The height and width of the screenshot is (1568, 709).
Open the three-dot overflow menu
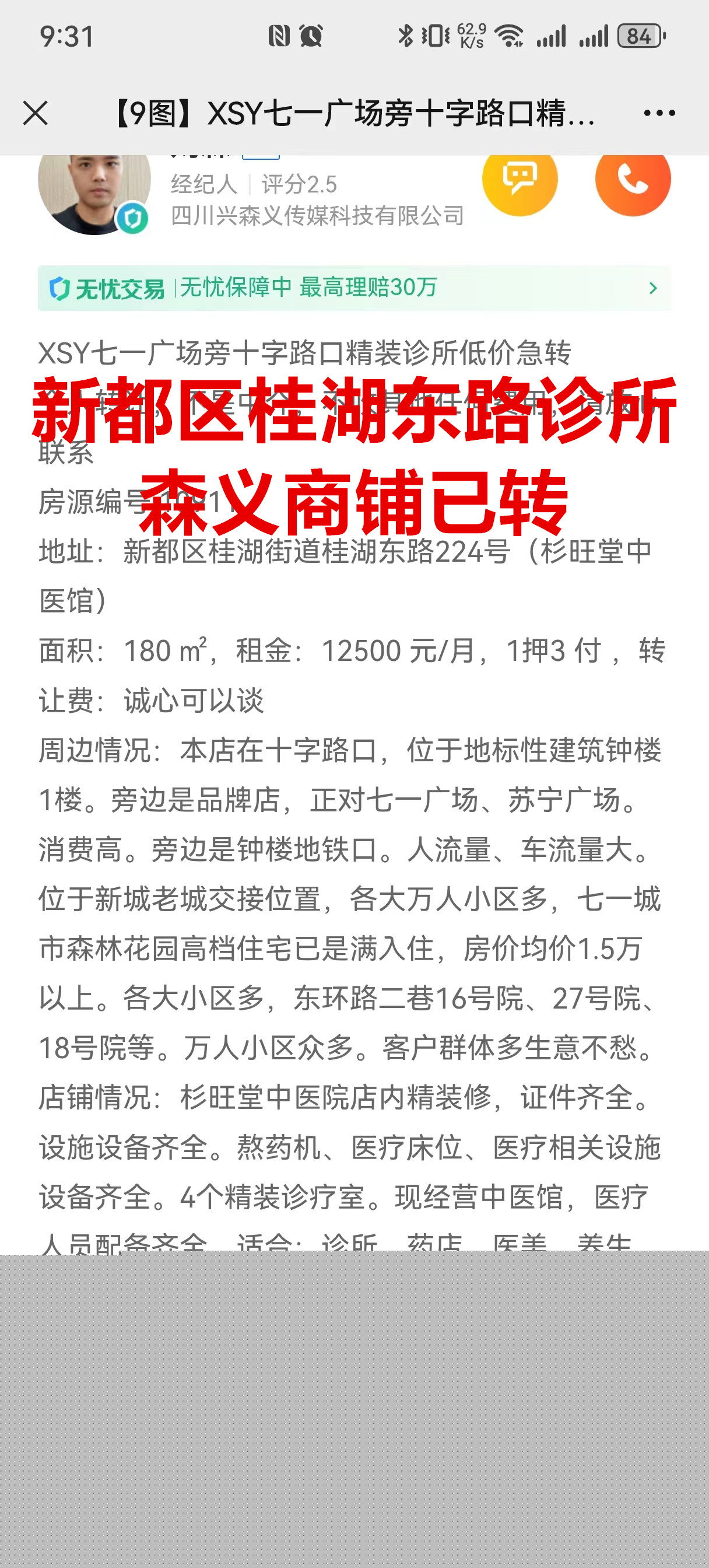659,113
